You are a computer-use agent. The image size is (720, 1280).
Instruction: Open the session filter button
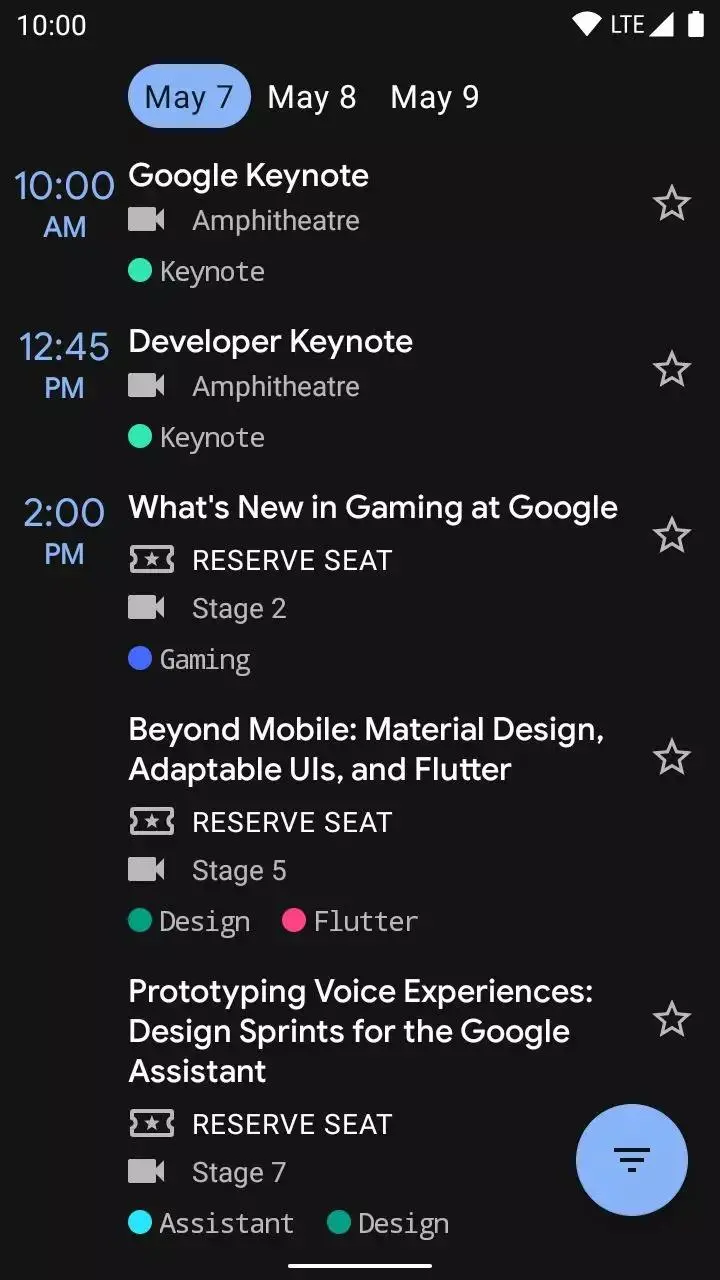pos(632,1160)
